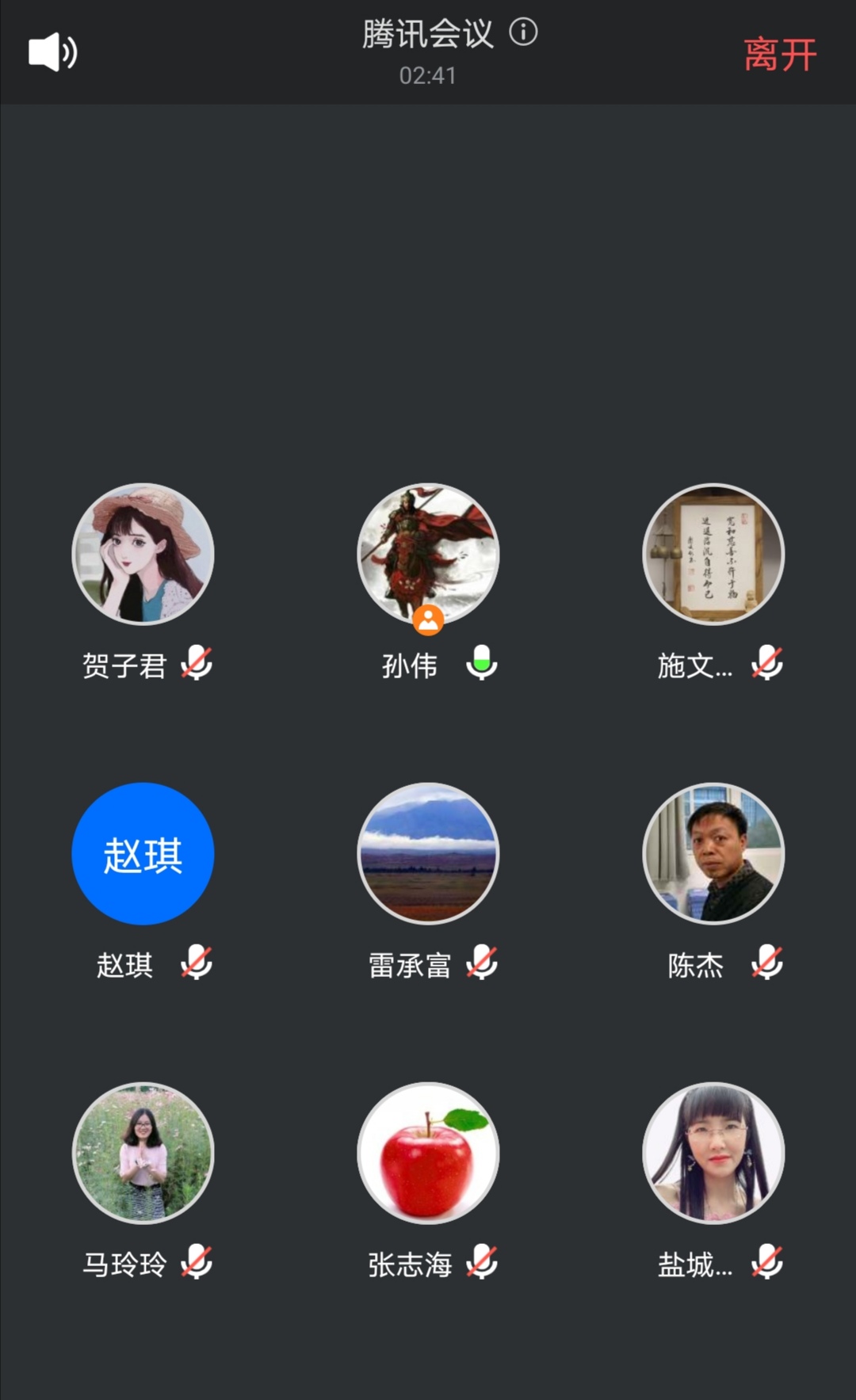Select the 盐城... participant avatar
Screen dimensions: 856x1400
(713, 1153)
